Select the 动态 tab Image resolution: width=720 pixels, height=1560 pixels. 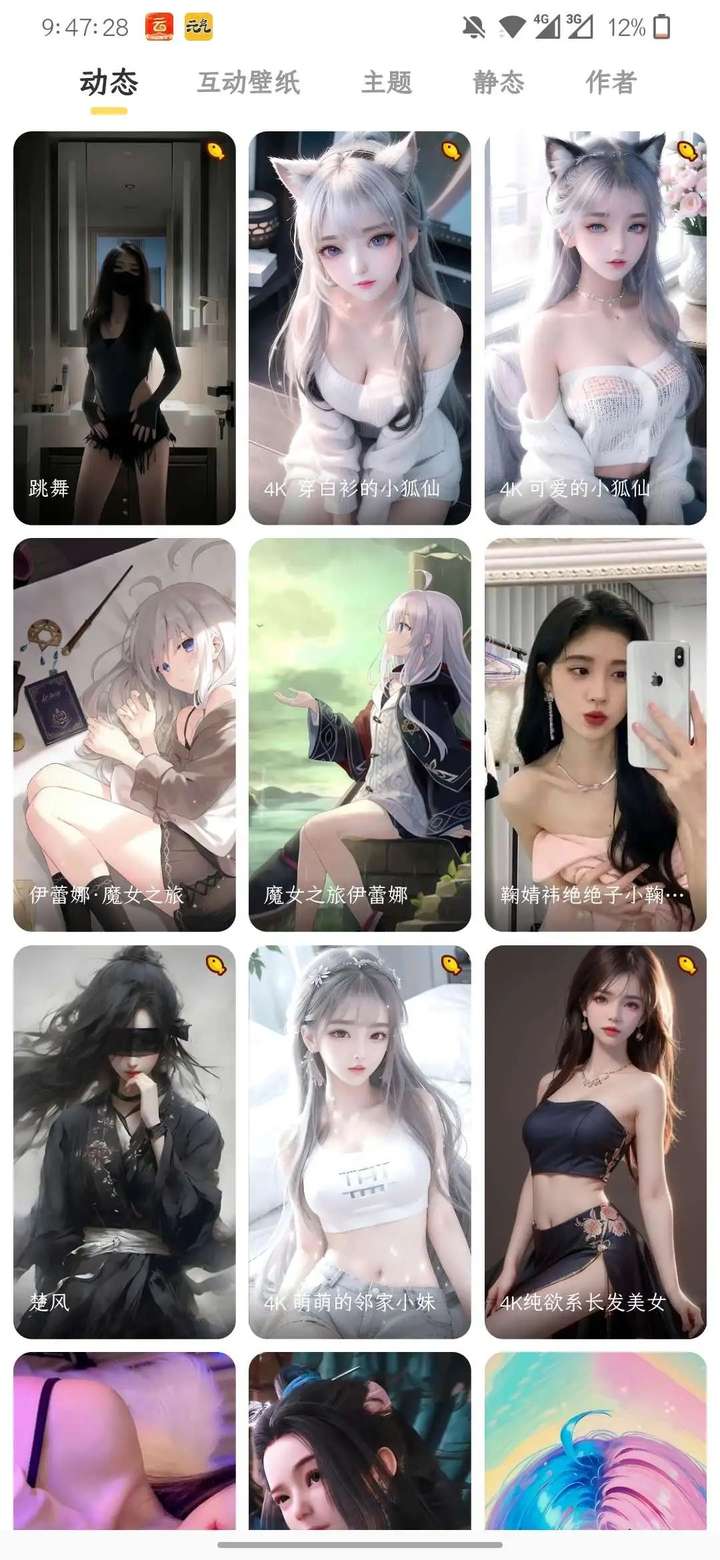pos(109,82)
